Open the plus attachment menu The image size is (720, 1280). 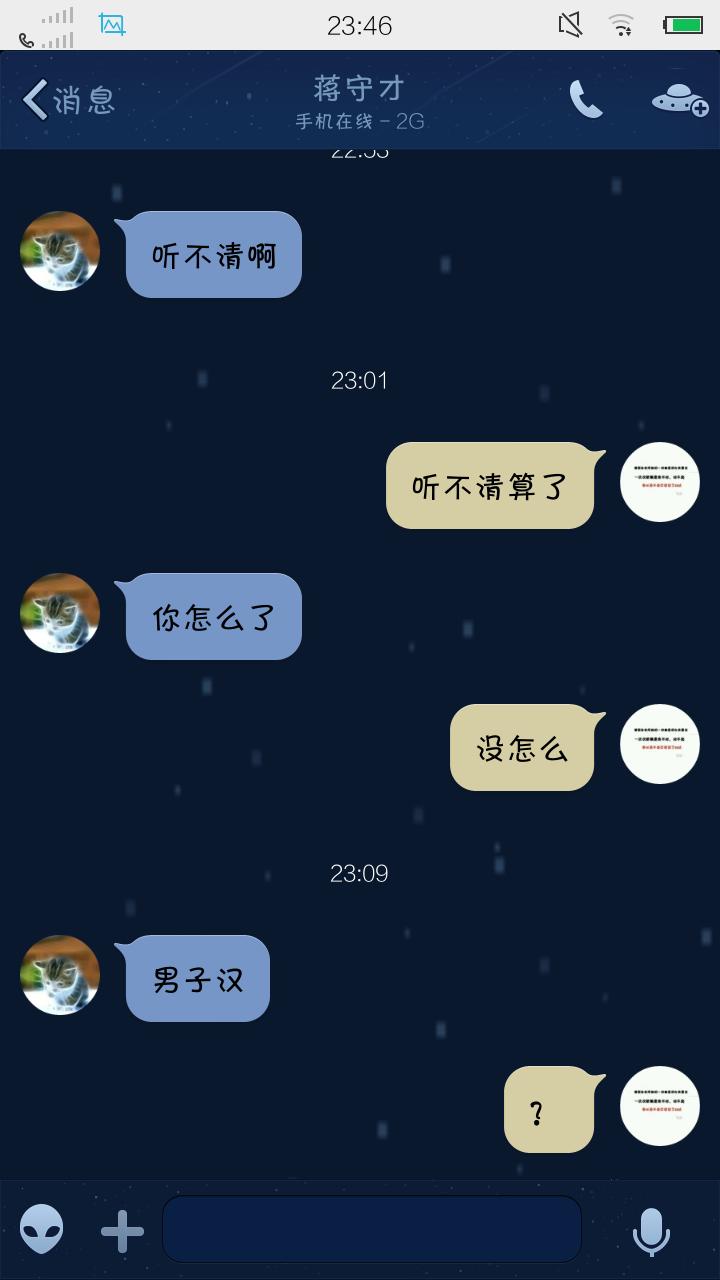pyautogui.click(x=120, y=1228)
